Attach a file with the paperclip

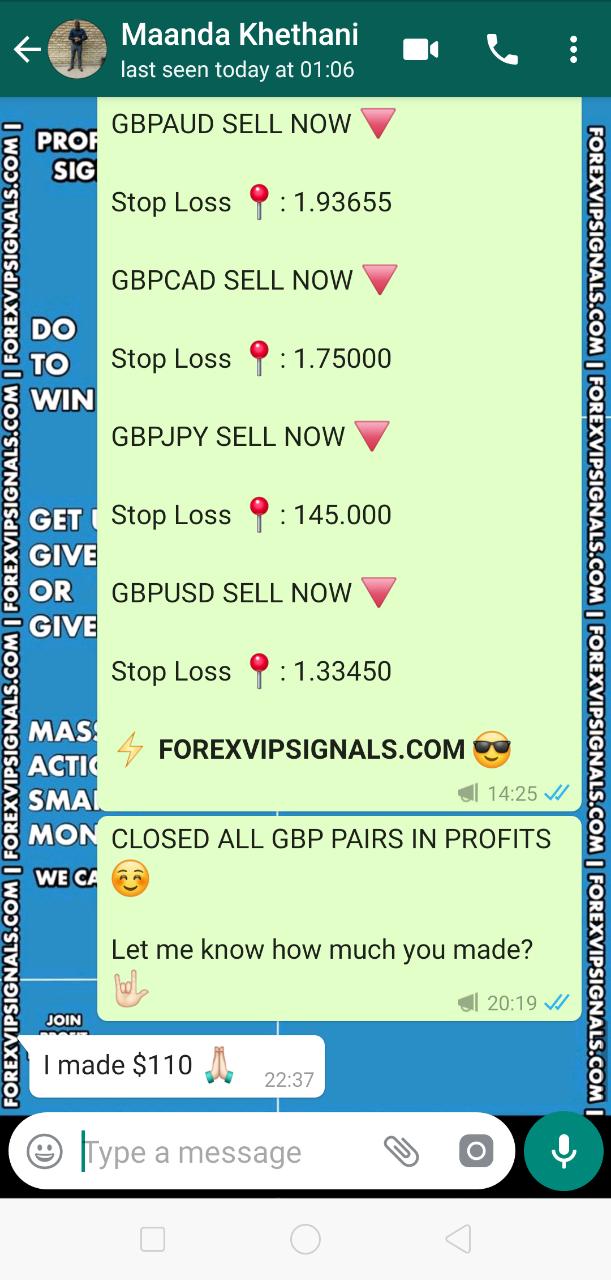coord(401,1152)
